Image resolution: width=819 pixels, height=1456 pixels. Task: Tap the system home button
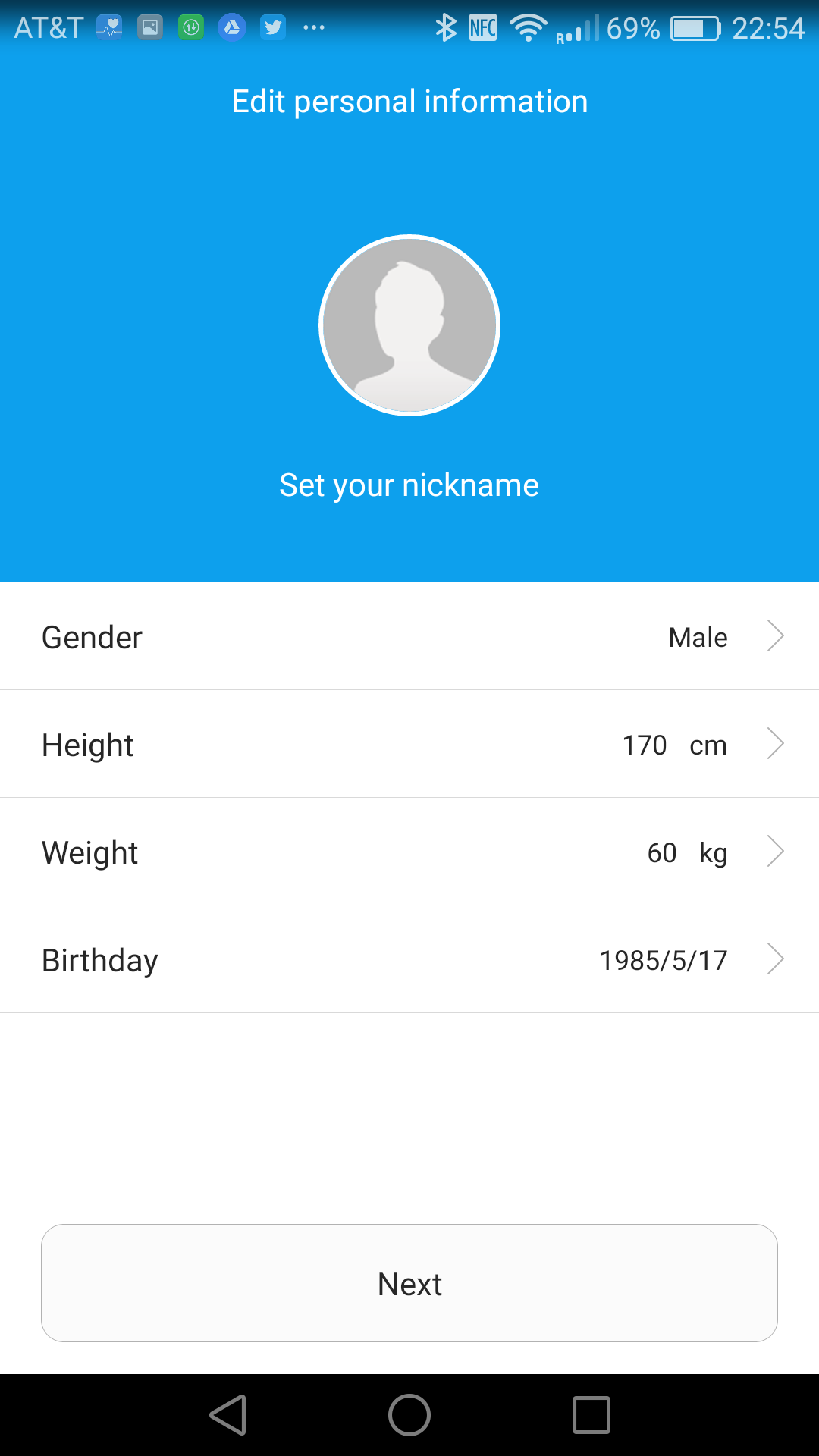pyautogui.click(x=409, y=1415)
